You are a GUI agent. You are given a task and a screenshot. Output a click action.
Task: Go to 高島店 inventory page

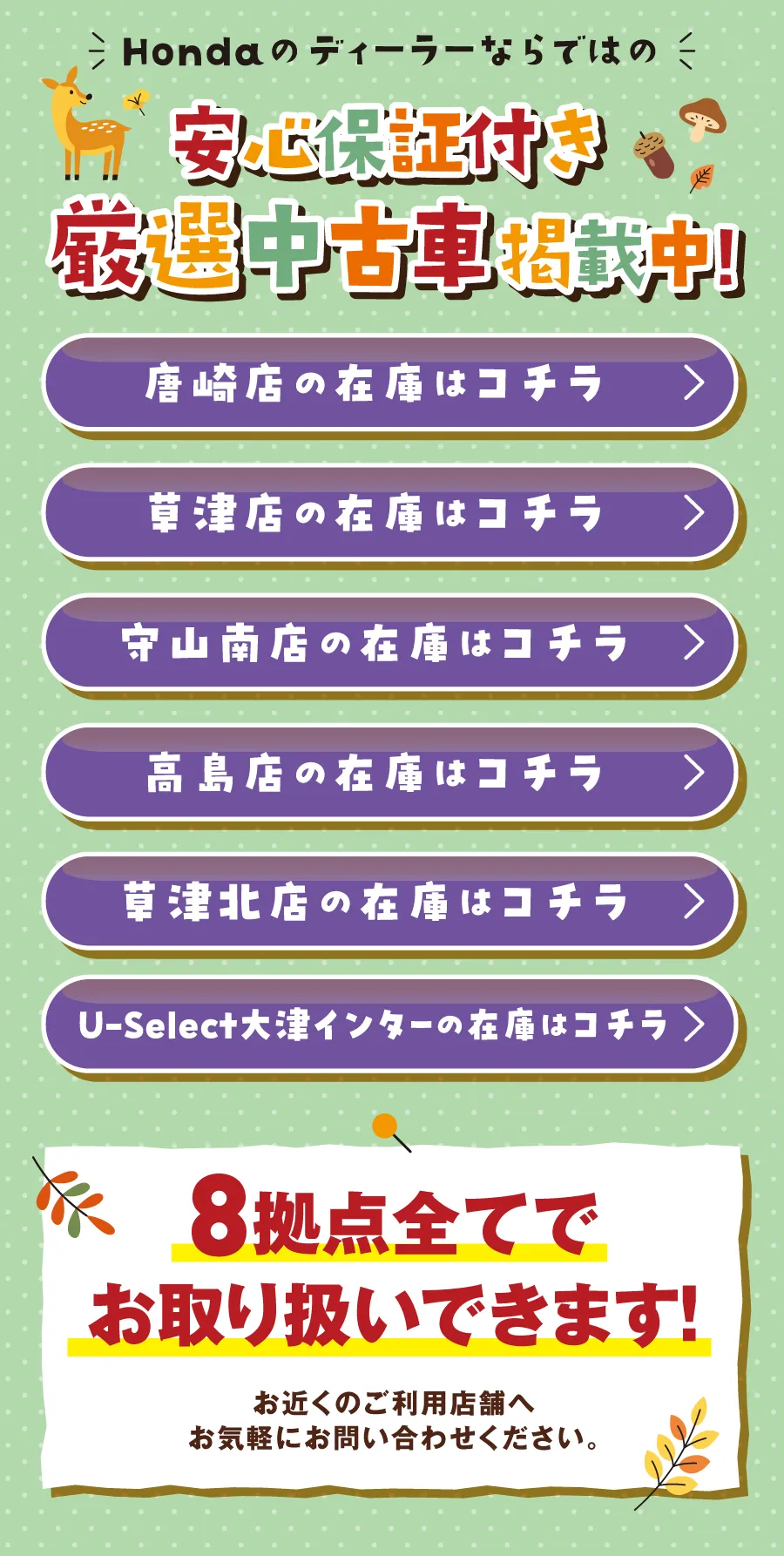[389, 773]
